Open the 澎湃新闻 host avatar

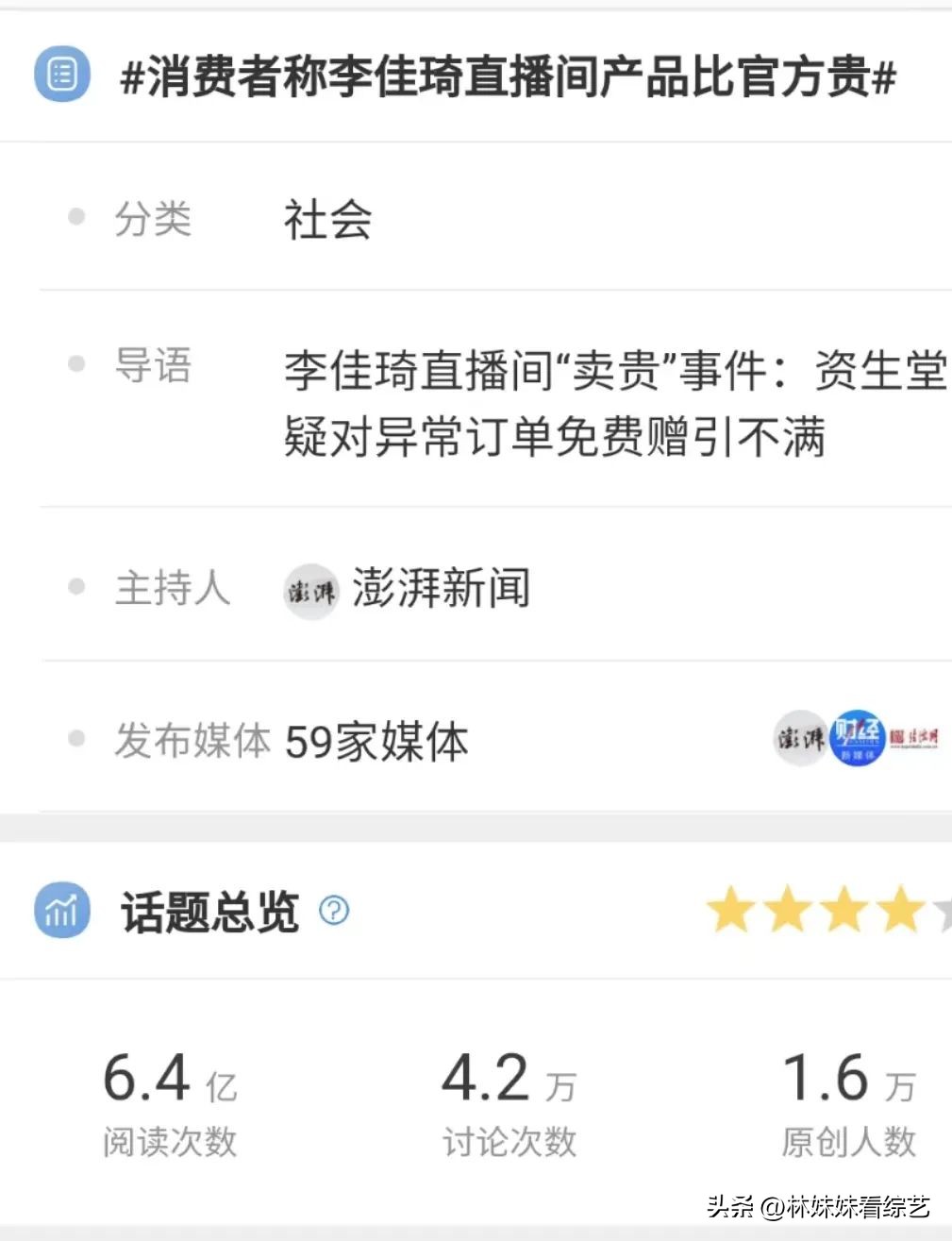[310, 590]
